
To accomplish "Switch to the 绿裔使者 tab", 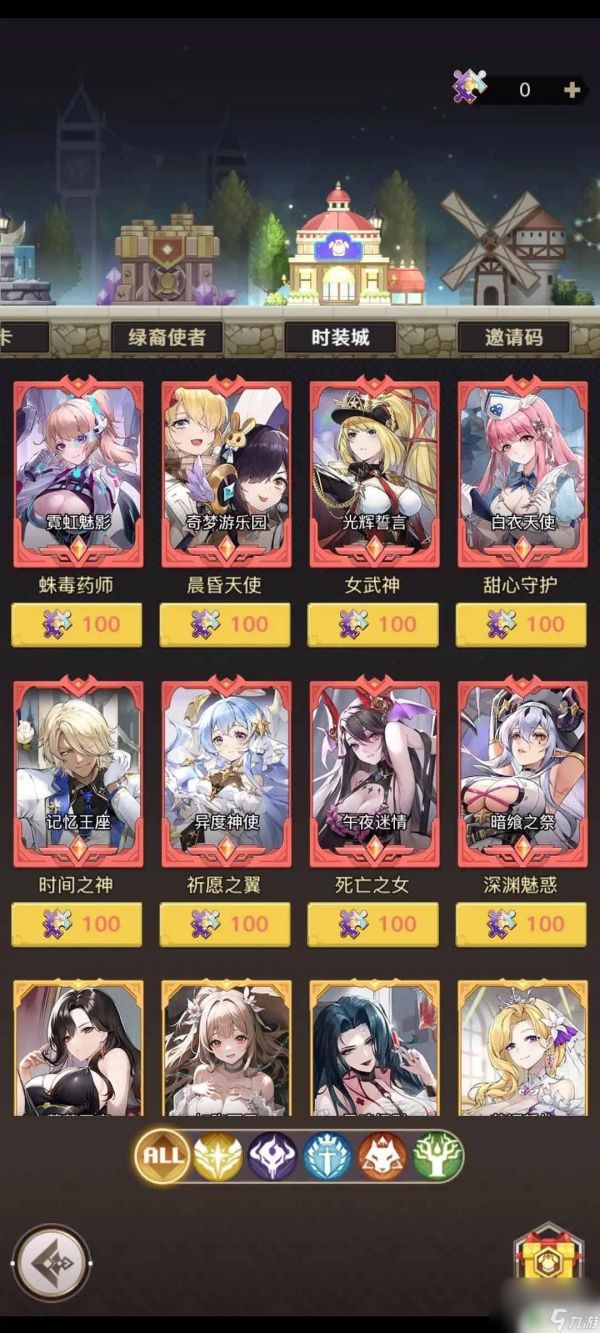I will click(x=167, y=337).
